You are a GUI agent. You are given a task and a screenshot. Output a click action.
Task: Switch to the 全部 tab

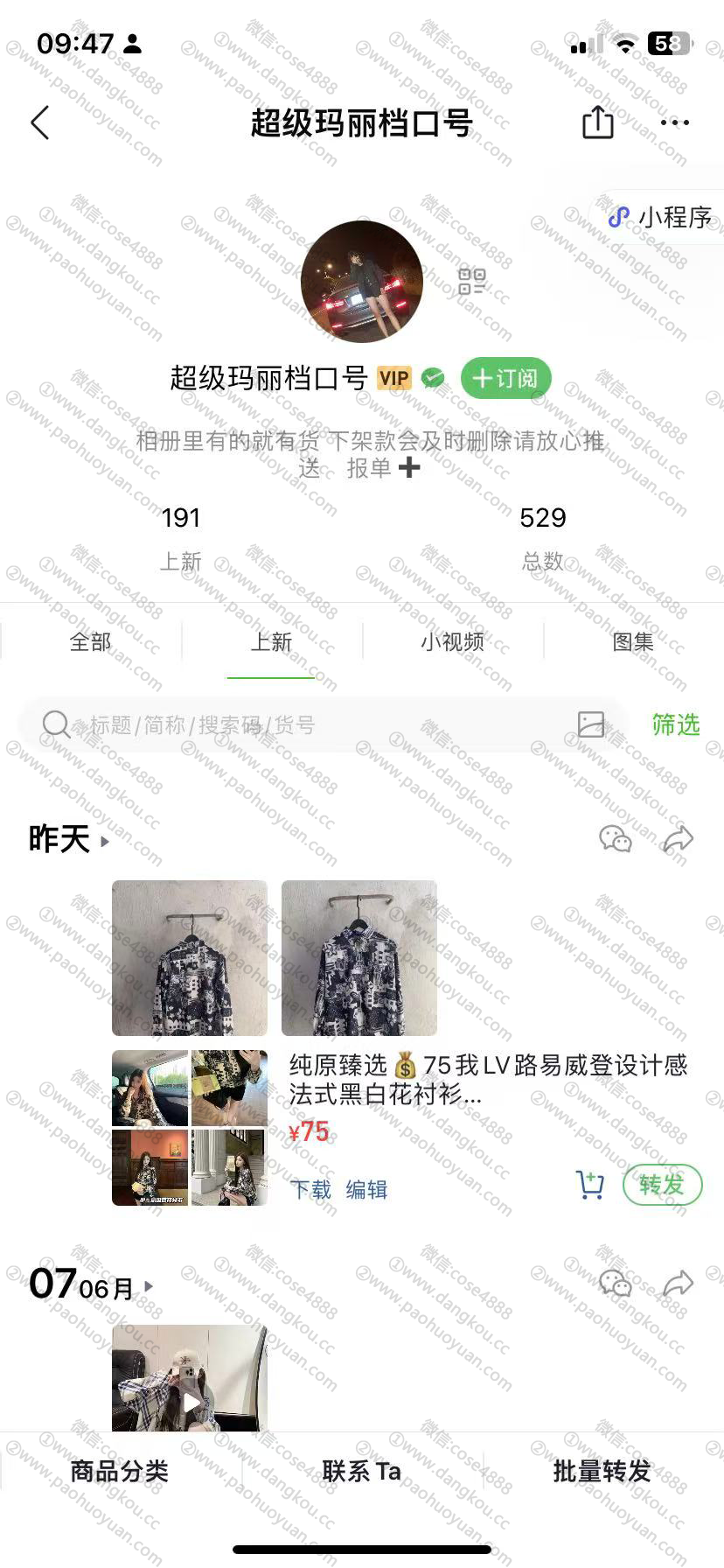90,642
